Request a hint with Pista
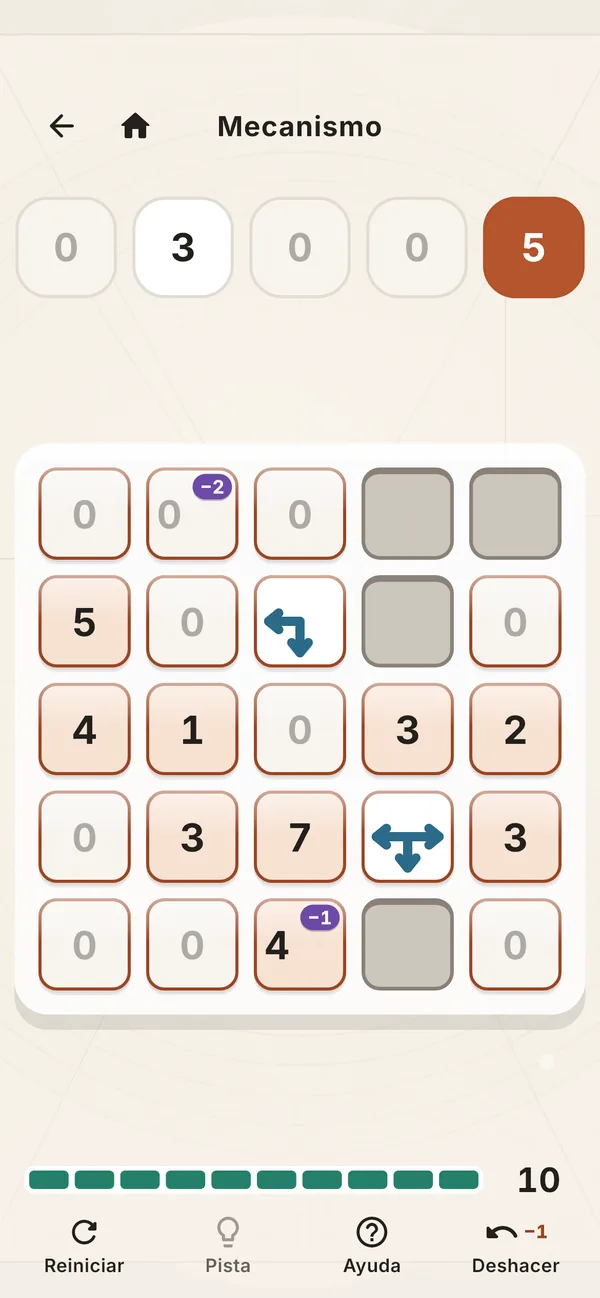Image resolution: width=600 pixels, height=1298 pixels. pyautogui.click(x=228, y=1246)
